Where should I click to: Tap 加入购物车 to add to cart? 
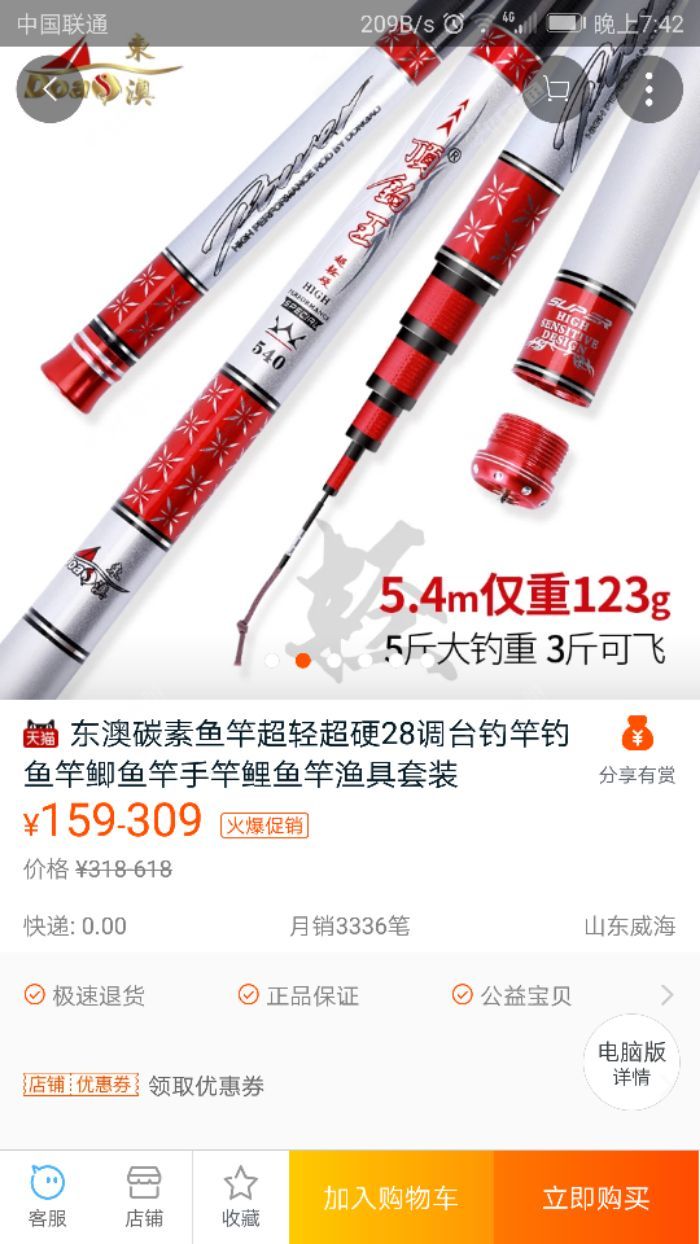(390, 1198)
